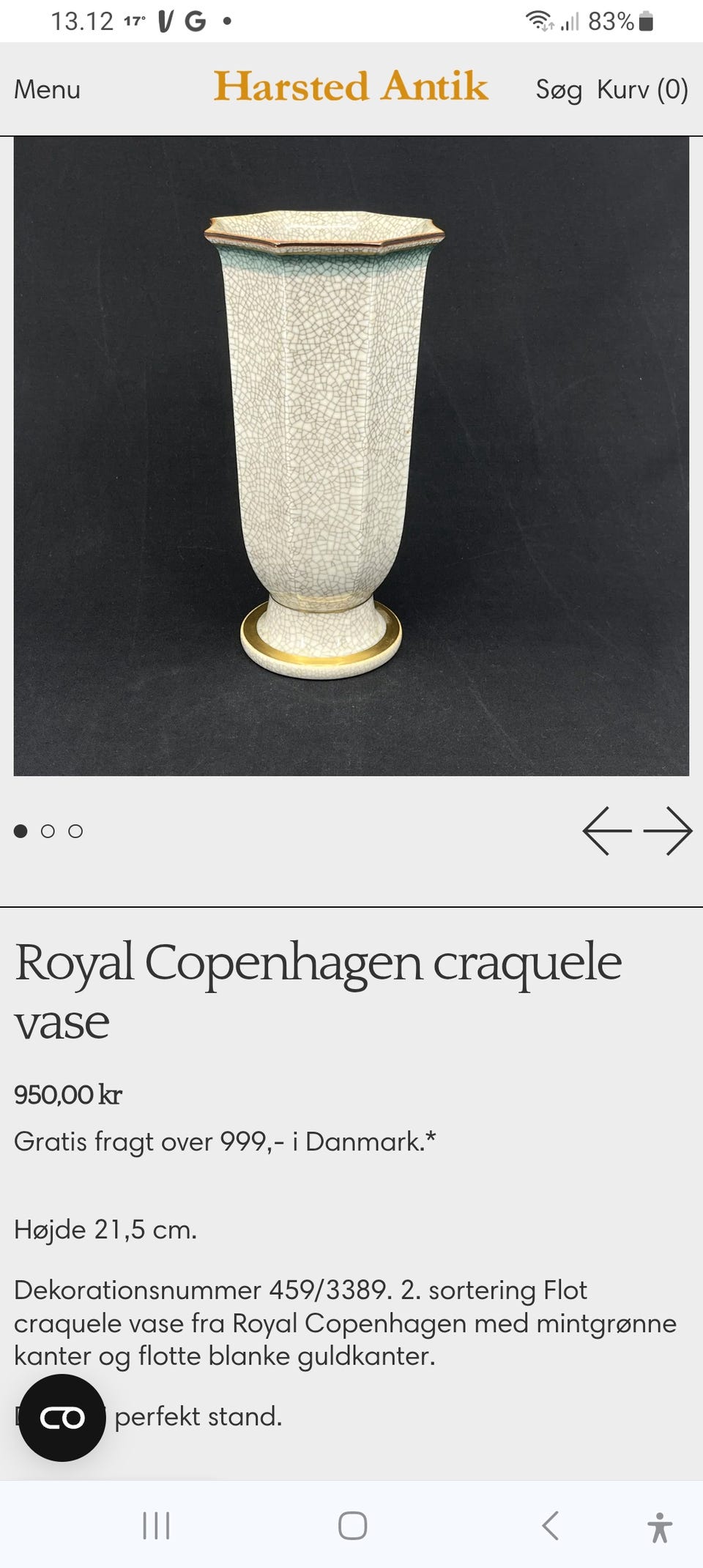Screen dimensions: 703x1568
Task: Show the previous product image
Action: pyautogui.click(x=609, y=830)
